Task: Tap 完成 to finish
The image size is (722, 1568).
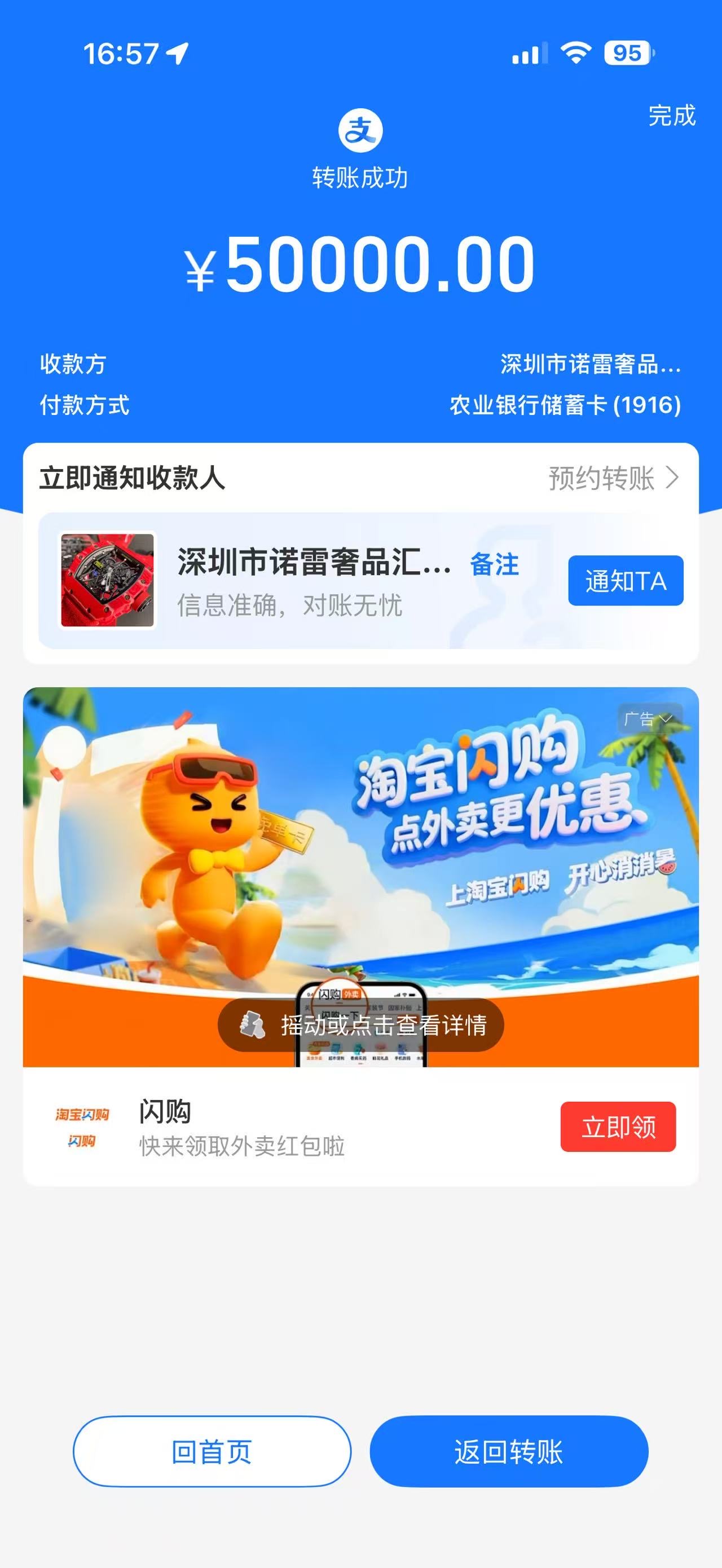Action: pos(671,116)
